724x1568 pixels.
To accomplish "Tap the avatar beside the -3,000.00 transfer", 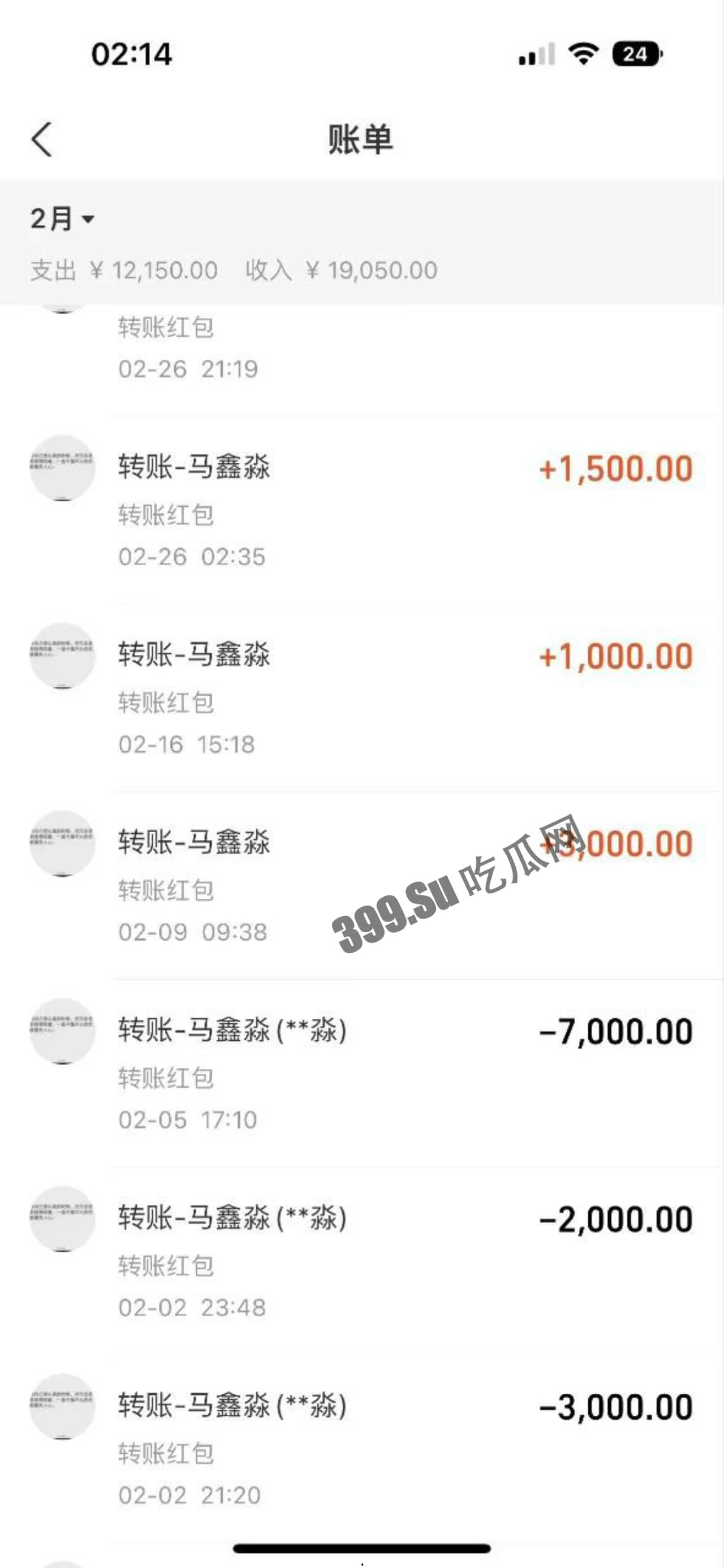I will (61, 1406).
